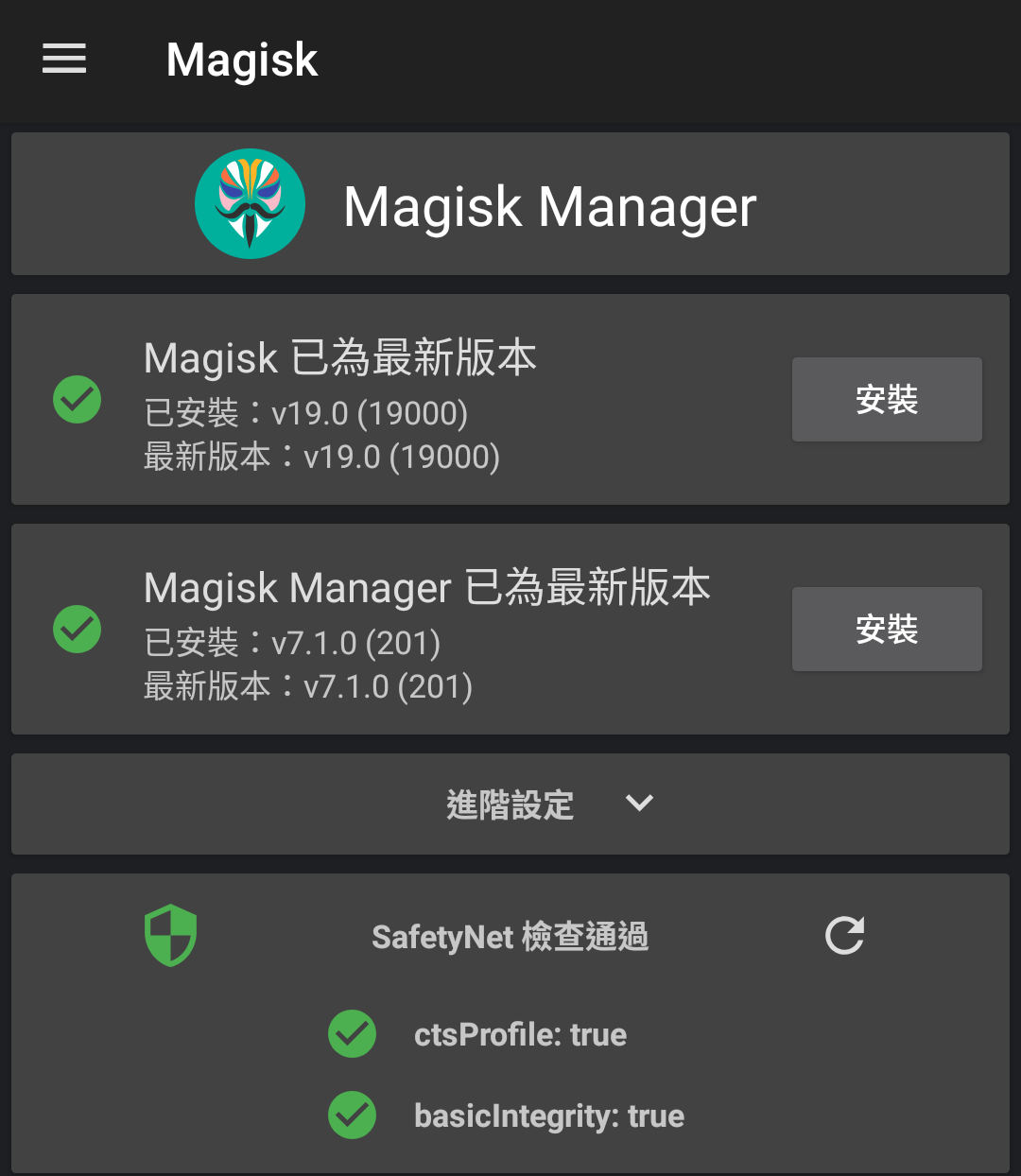Viewport: 1021px width, 1176px height.
Task: Tap 安裝 button in the Magisk card
Action: (x=887, y=399)
